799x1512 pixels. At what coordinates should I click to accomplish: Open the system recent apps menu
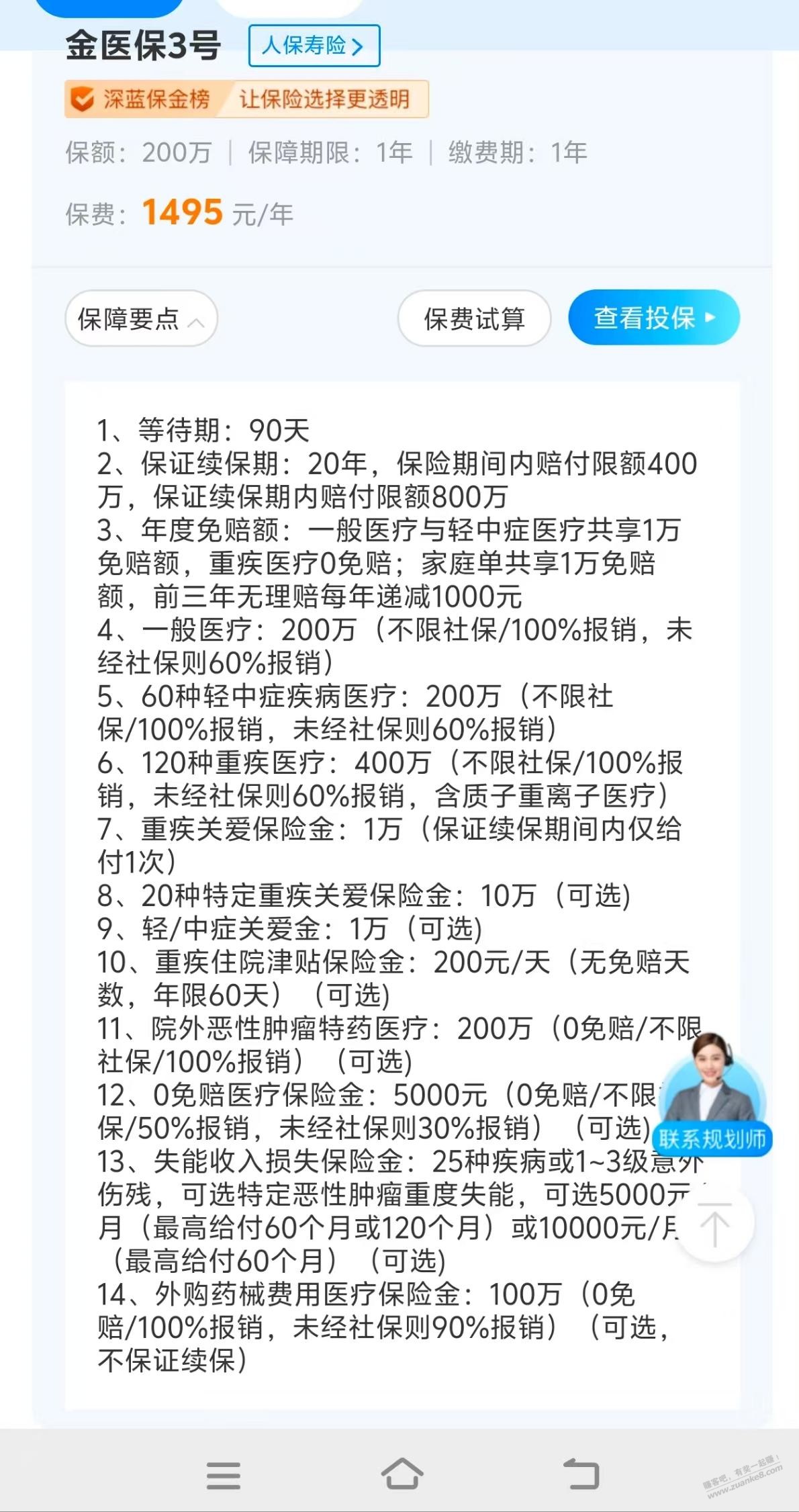click(x=224, y=1475)
